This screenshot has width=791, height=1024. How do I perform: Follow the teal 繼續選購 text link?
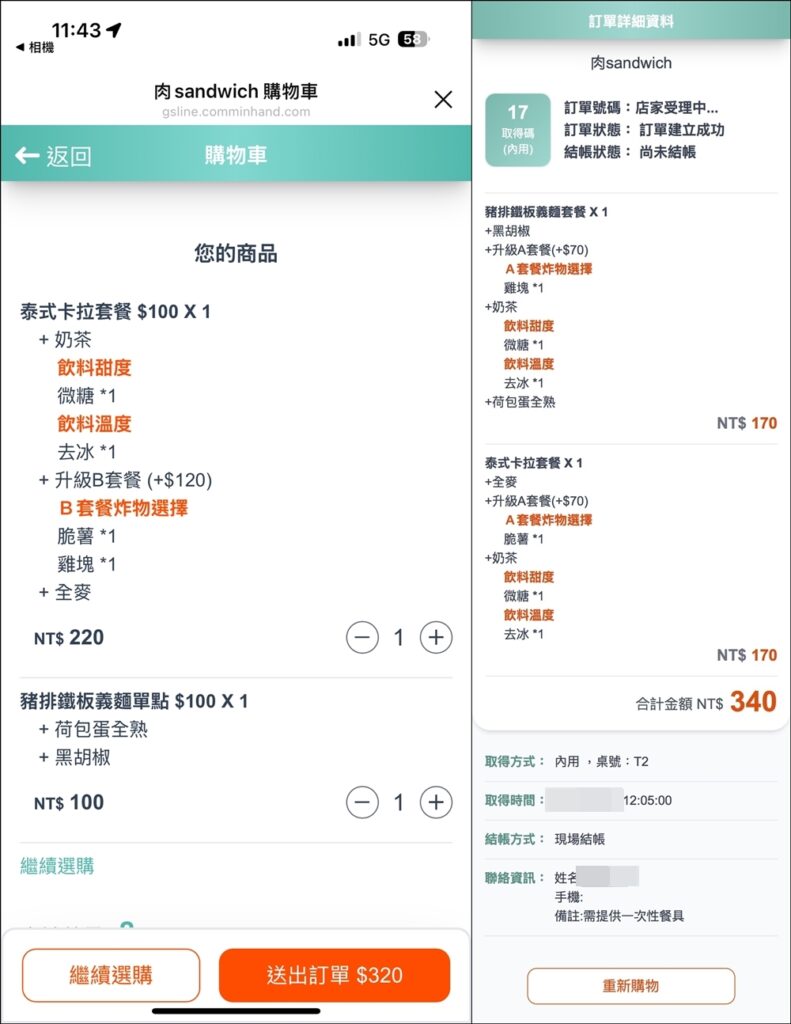pos(57,865)
